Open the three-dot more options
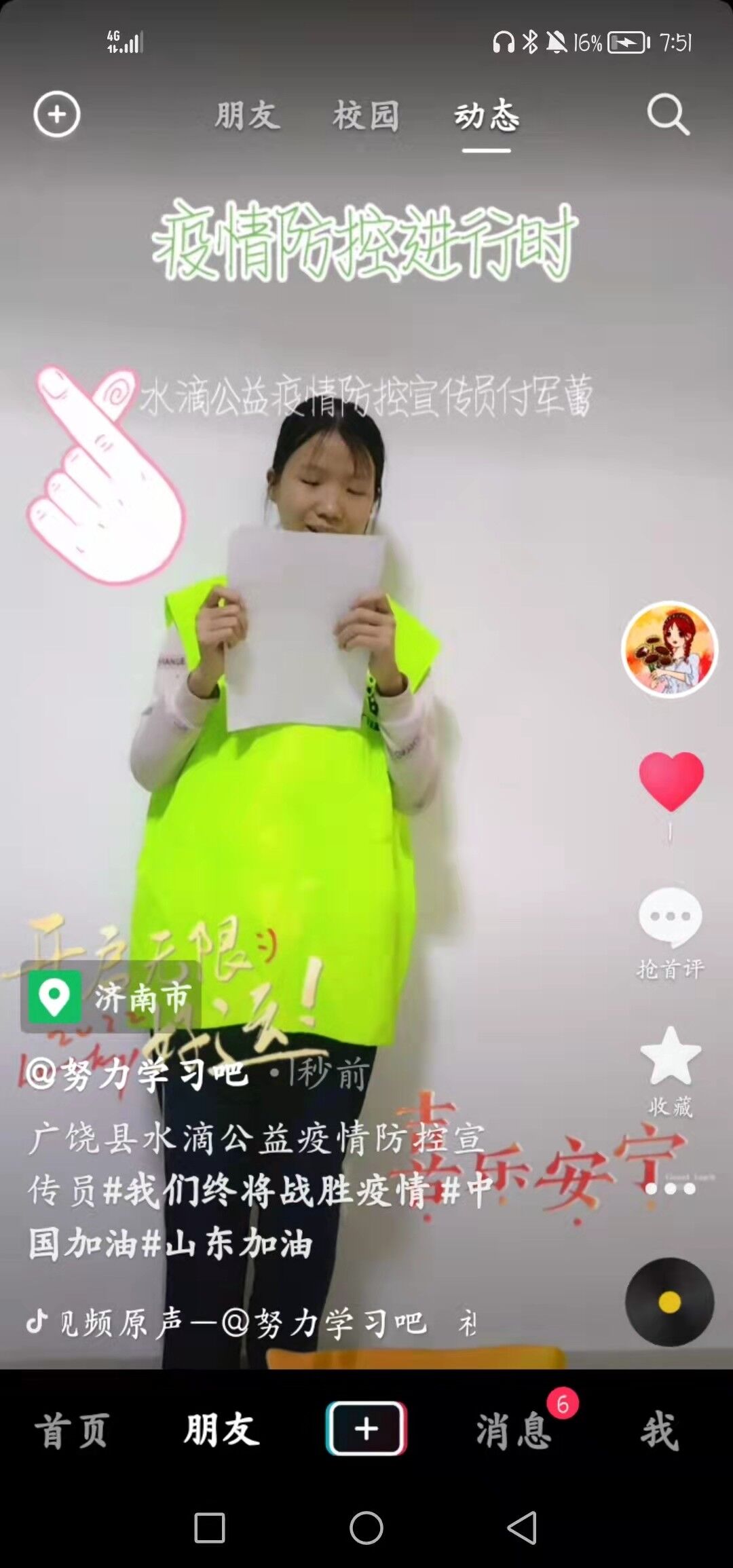The height and width of the screenshot is (1568, 733). [671, 1189]
